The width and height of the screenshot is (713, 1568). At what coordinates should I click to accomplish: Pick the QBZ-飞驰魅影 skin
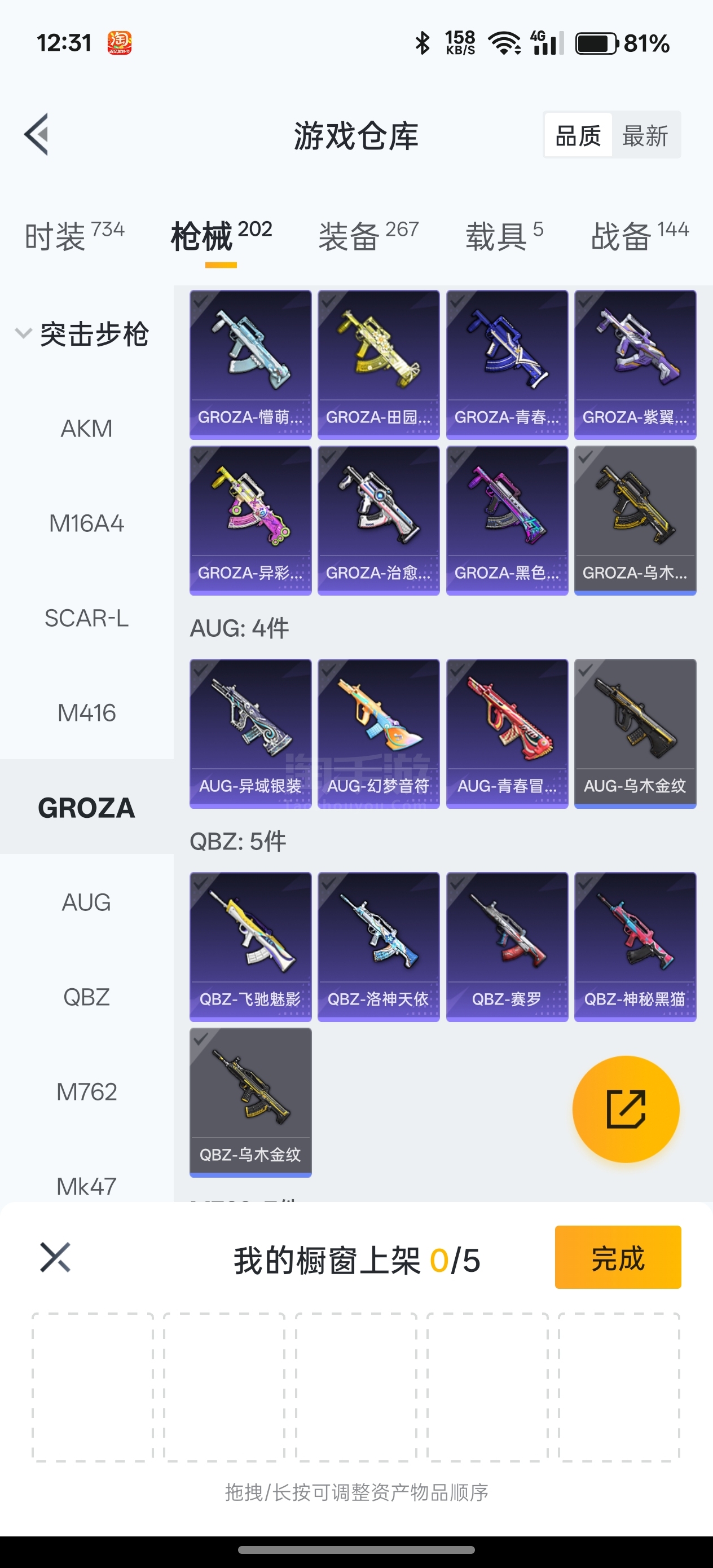250,946
